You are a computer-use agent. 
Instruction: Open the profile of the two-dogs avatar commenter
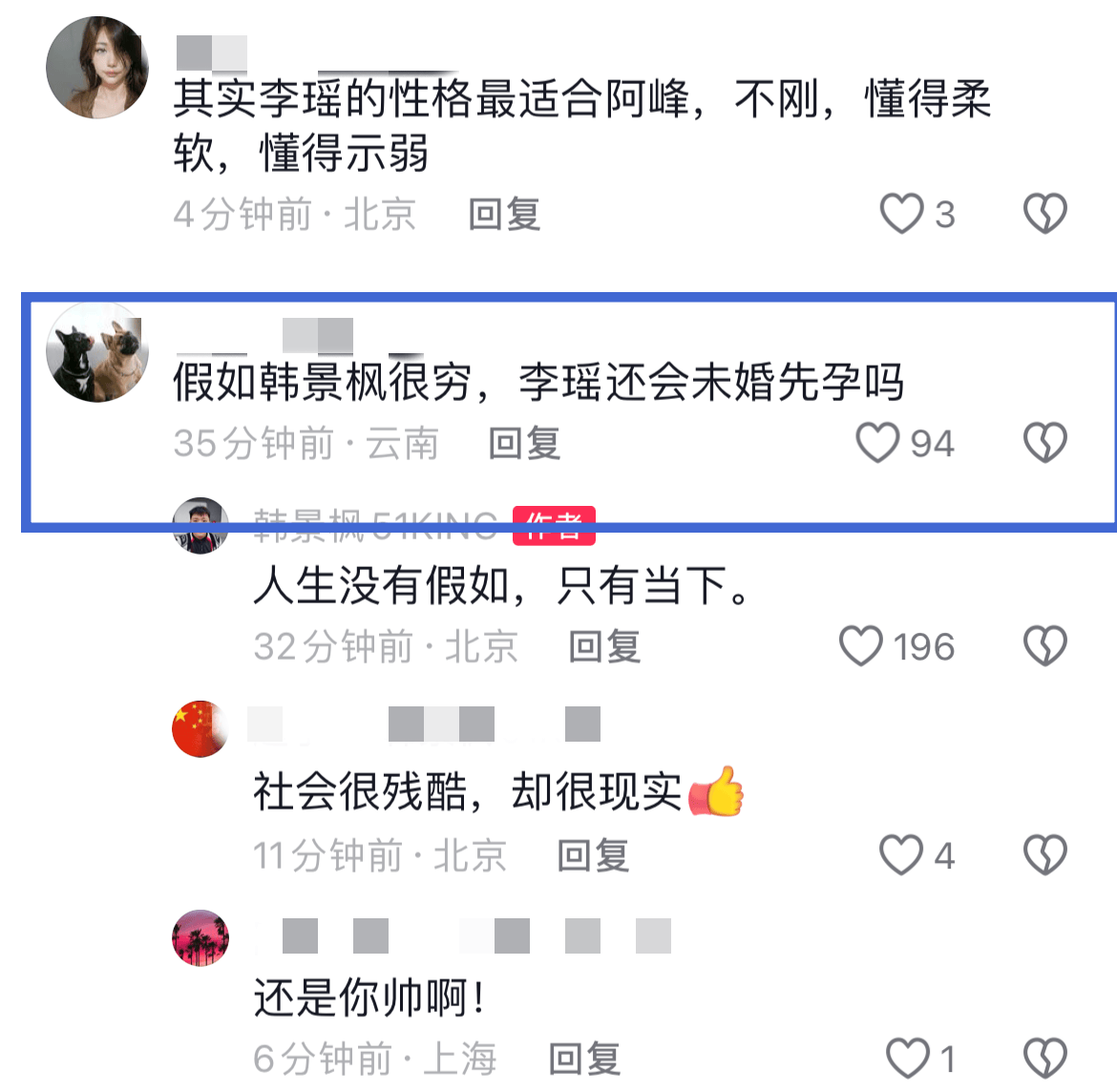[97, 352]
